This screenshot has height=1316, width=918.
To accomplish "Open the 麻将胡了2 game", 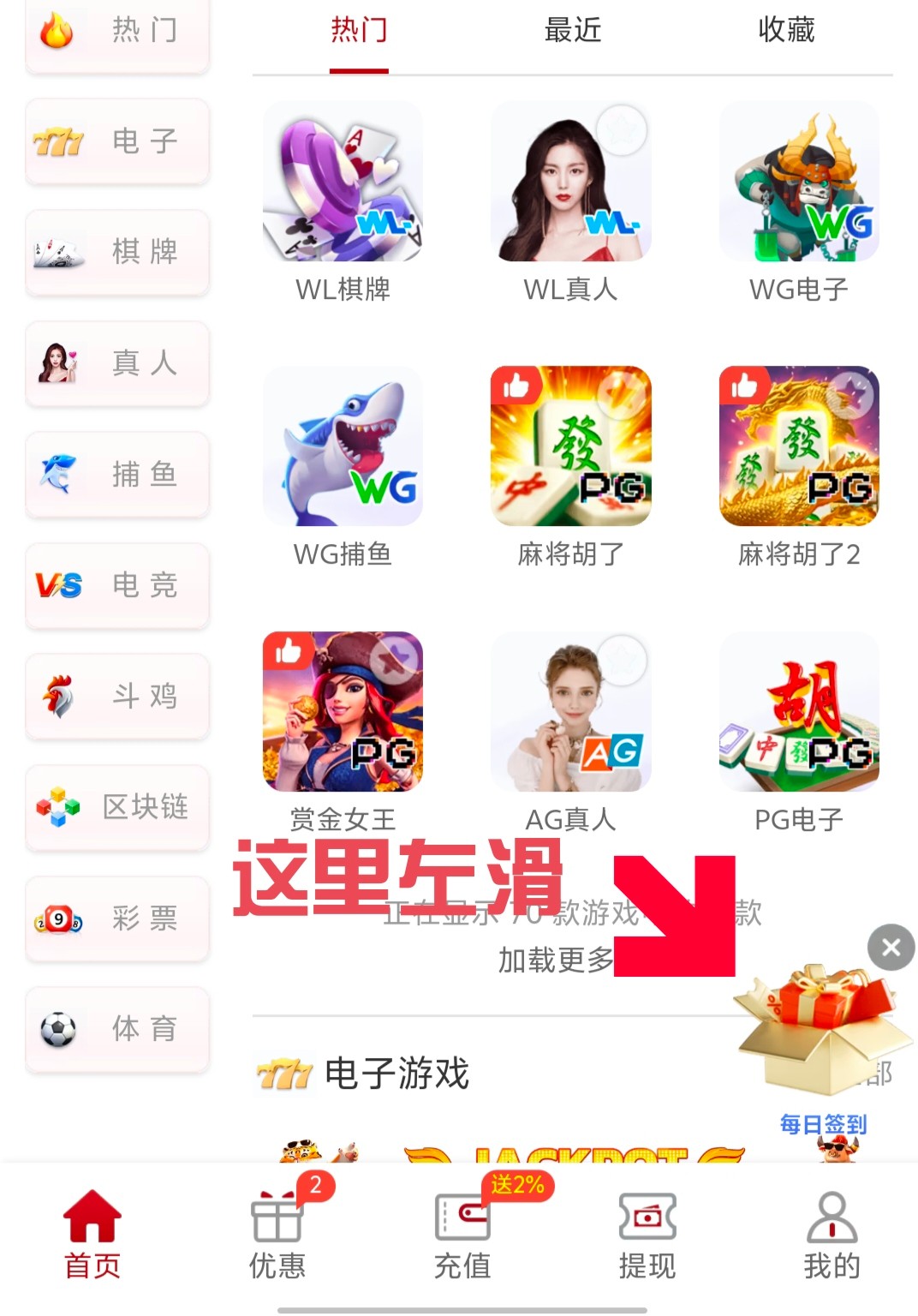I will pos(799,446).
